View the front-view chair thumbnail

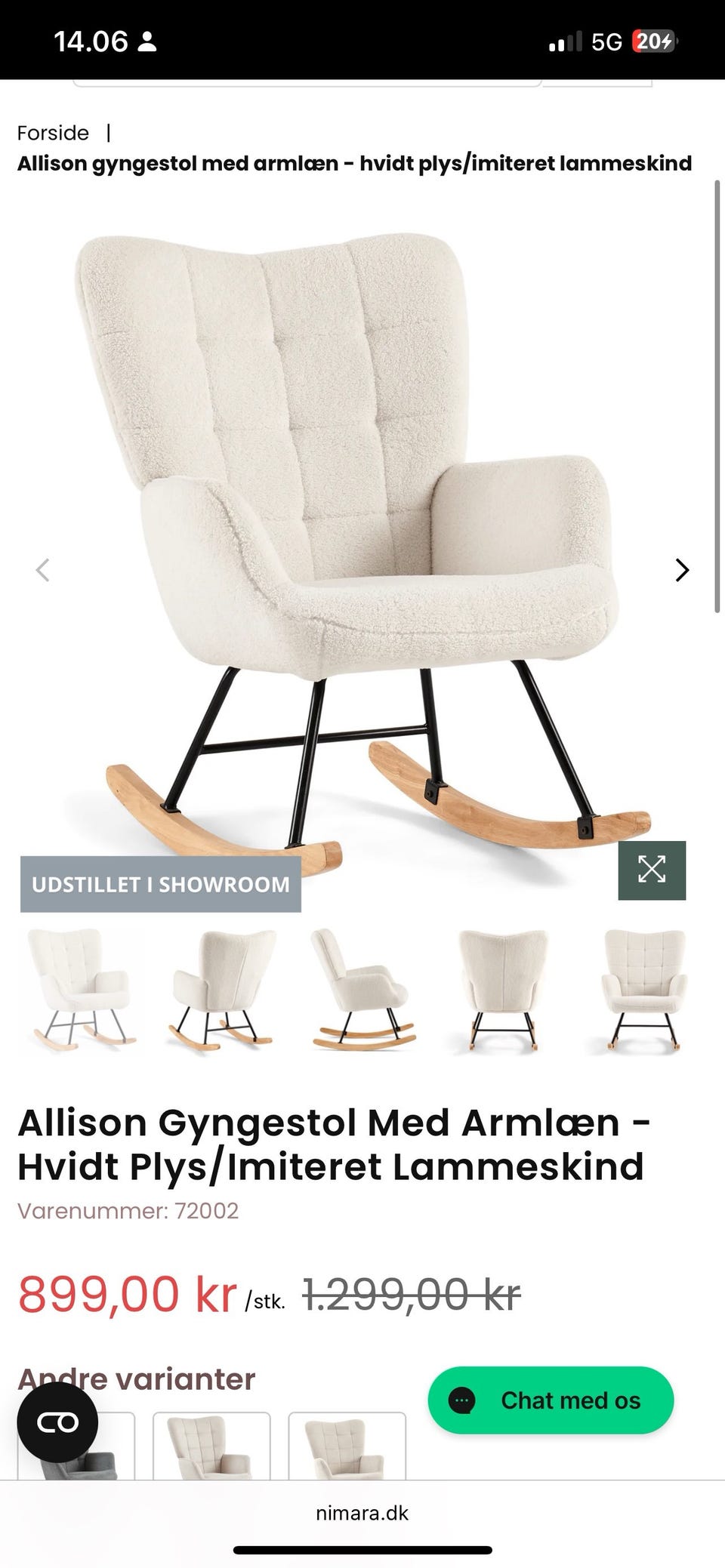tap(643, 989)
